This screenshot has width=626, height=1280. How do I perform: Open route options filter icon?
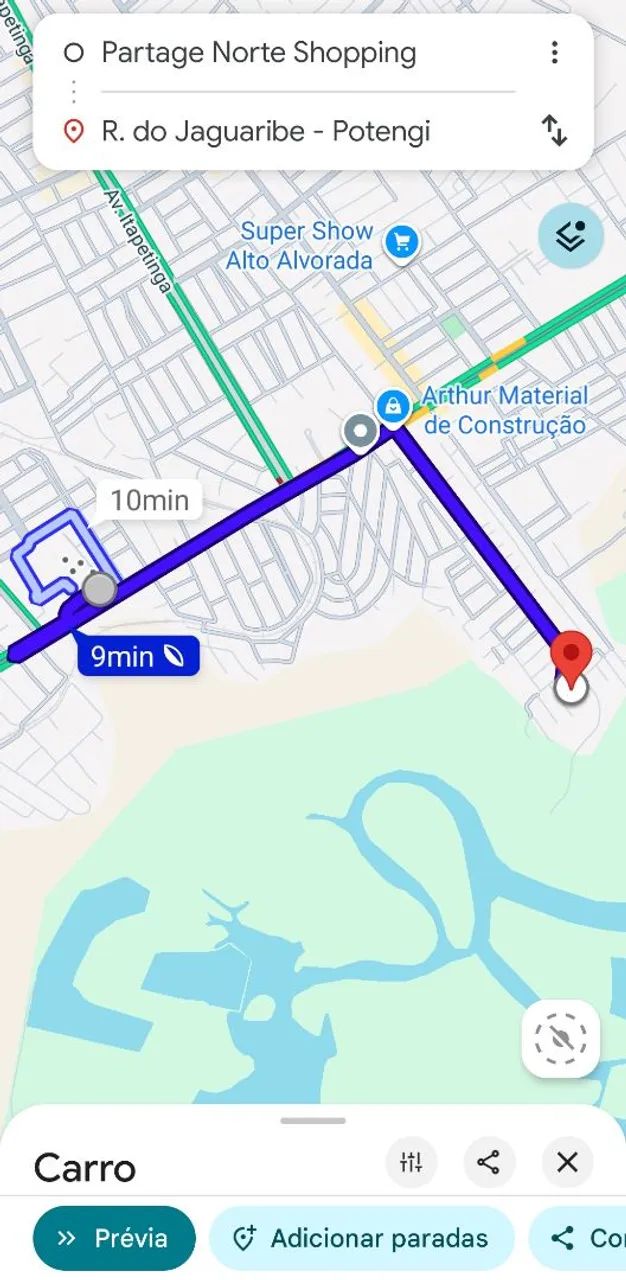[x=411, y=1162]
